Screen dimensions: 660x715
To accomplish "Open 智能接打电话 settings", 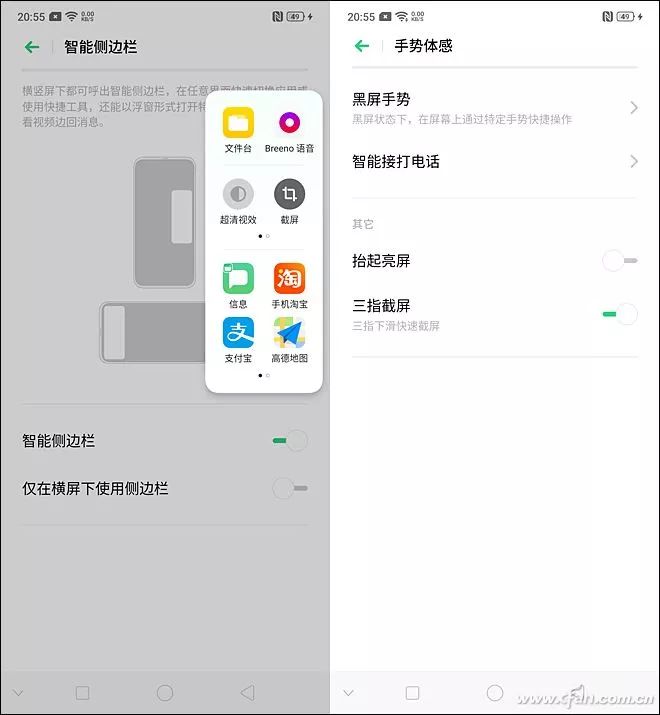I will [x=494, y=161].
